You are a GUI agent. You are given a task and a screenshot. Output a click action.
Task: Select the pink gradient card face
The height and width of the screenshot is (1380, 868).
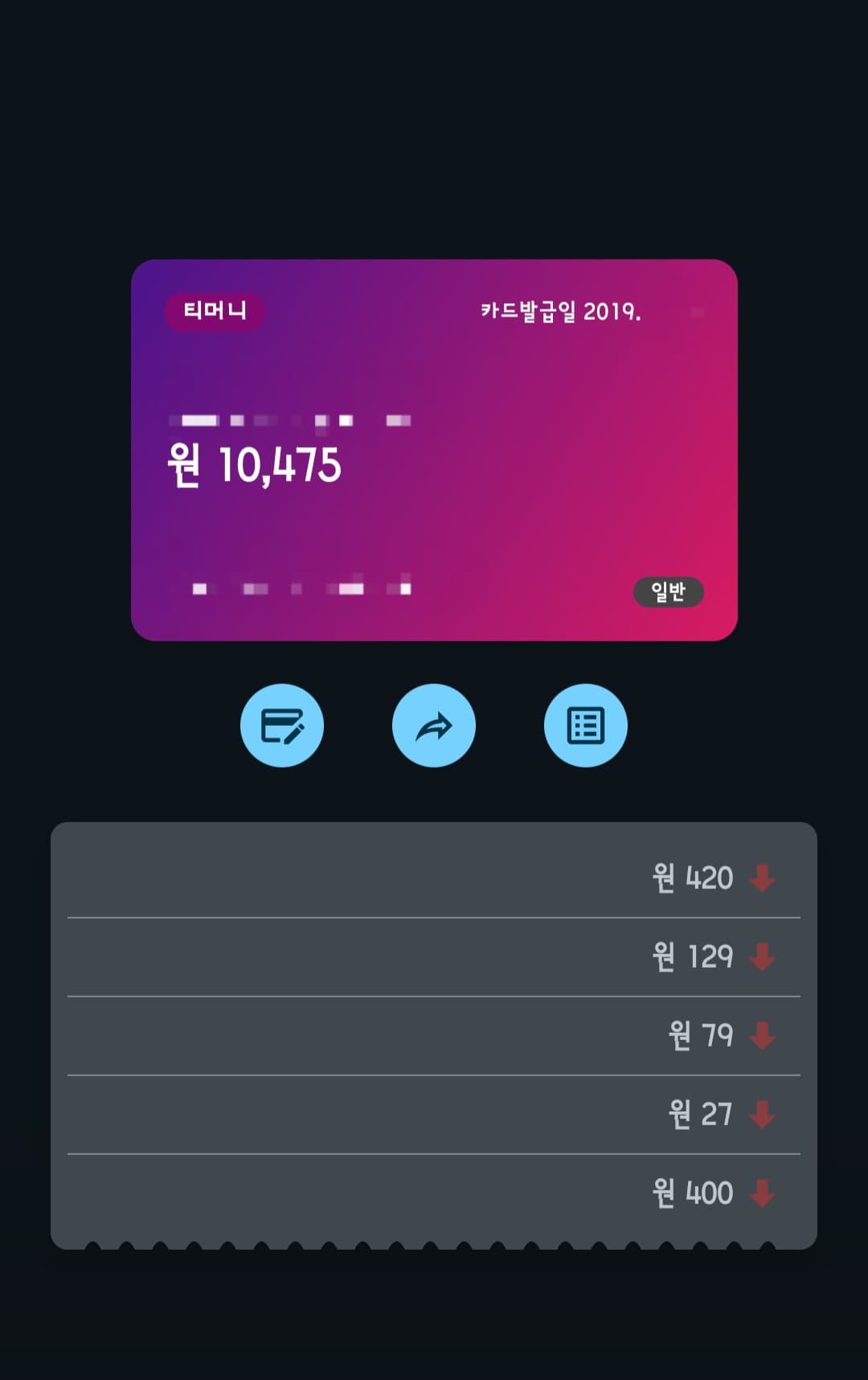434,450
